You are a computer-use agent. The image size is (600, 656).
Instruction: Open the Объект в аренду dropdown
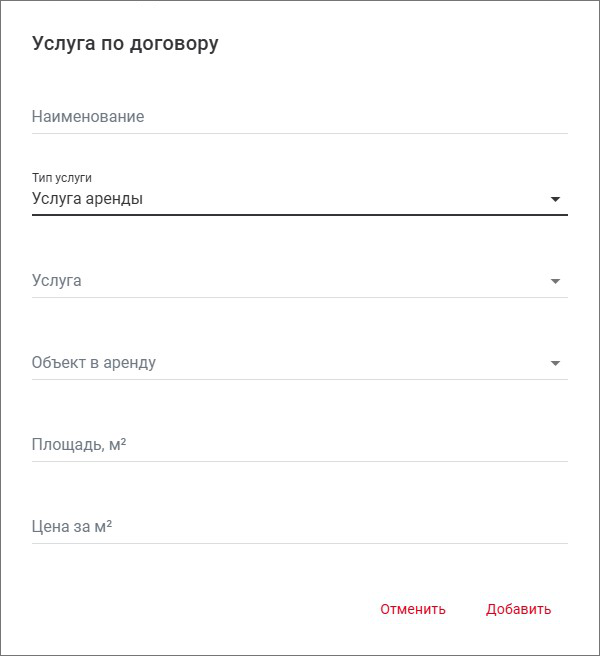pos(299,363)
